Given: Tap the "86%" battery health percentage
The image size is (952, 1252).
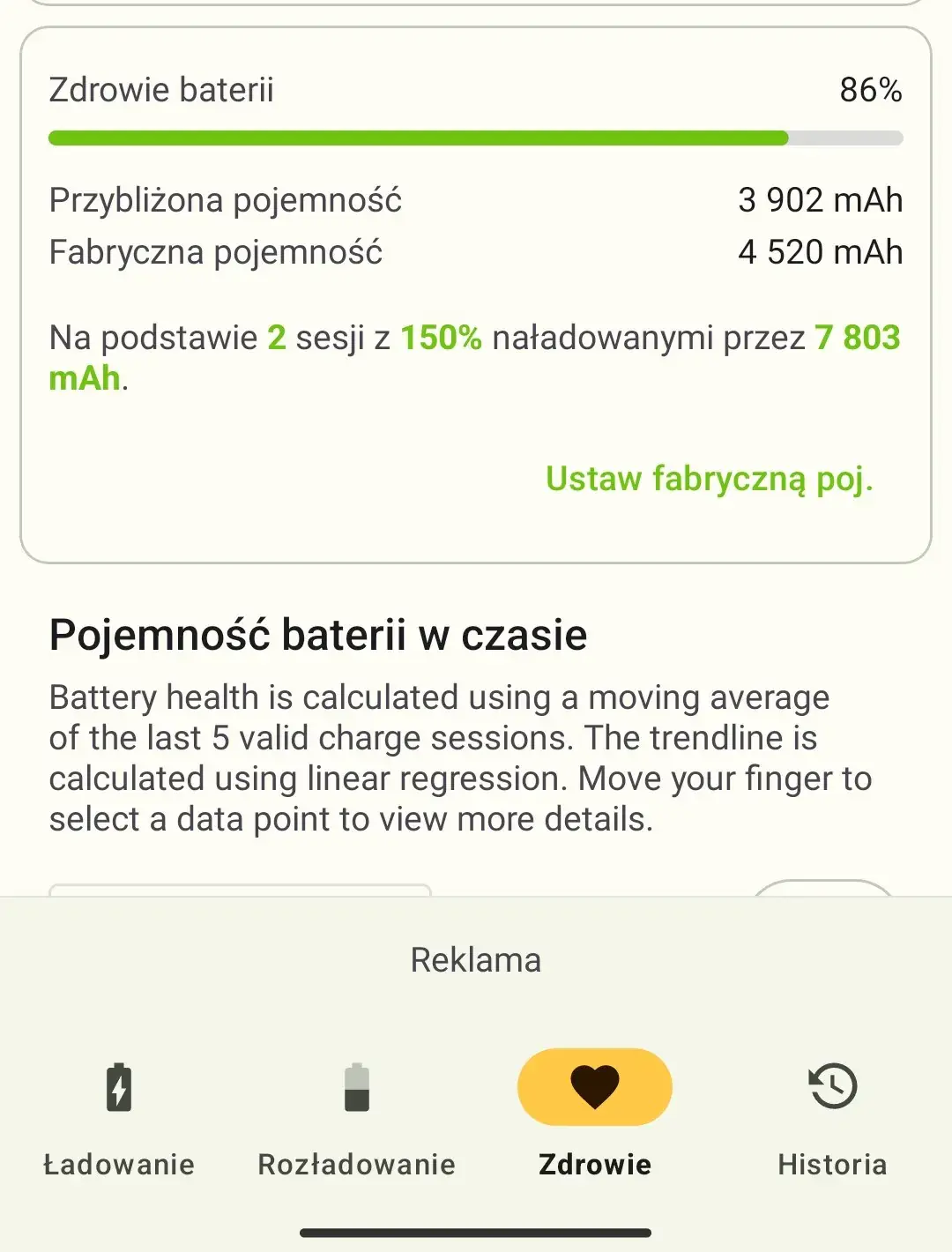Looking at the screenshot, I should 871,89.
